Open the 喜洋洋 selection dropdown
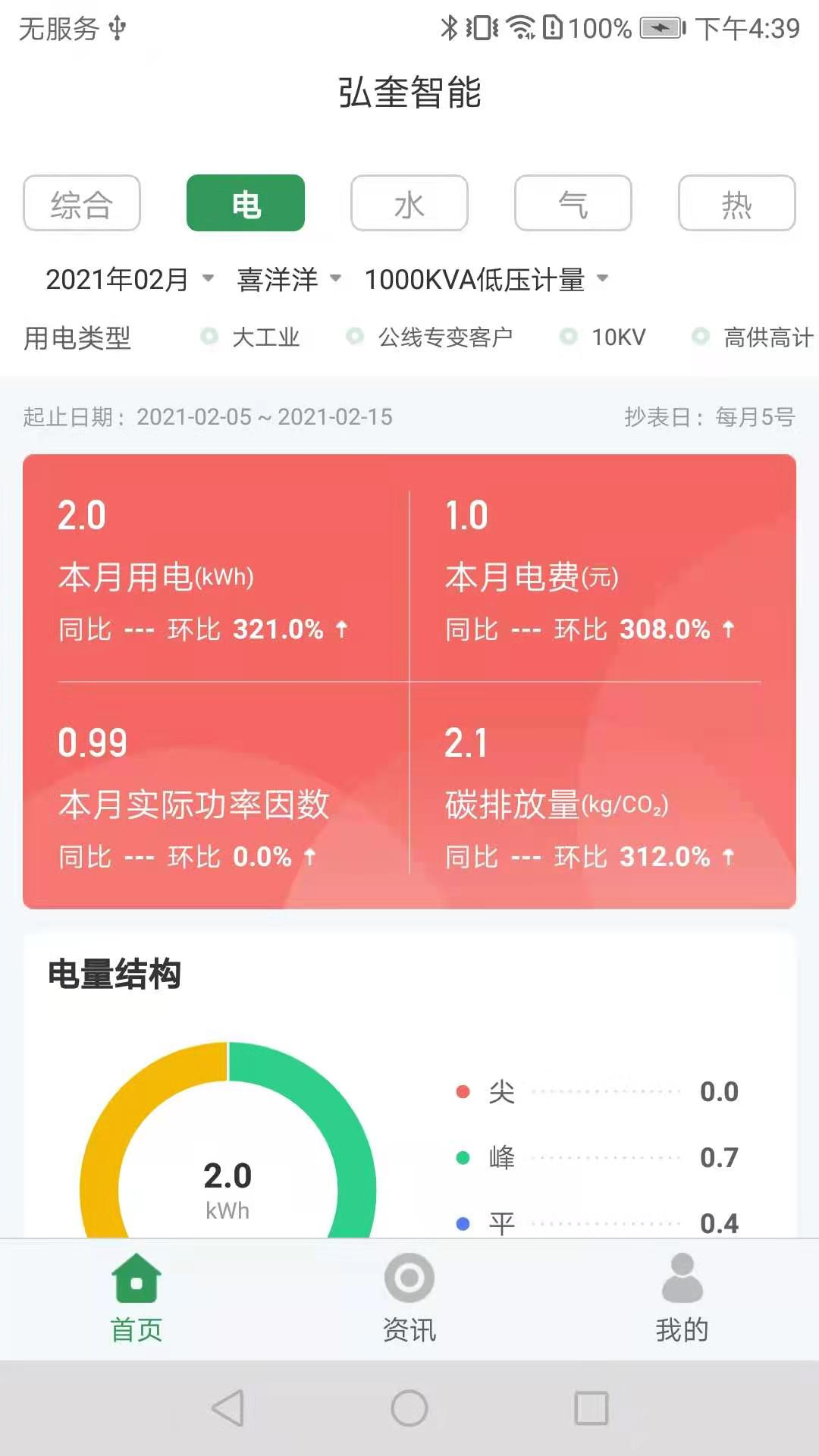This screenshot has height=1456, width=819. [x=284, y=278]
